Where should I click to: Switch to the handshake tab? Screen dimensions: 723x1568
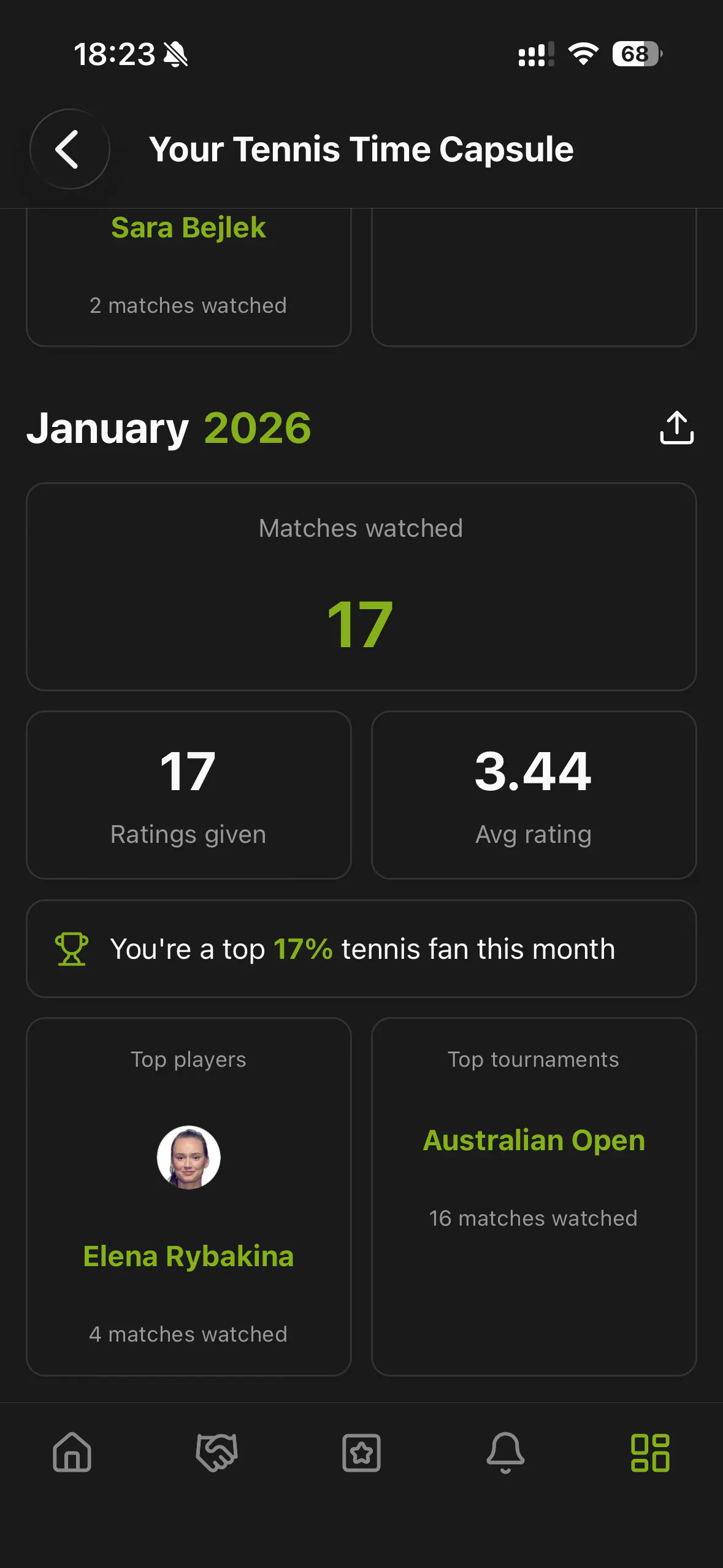tap(216, 1452)
